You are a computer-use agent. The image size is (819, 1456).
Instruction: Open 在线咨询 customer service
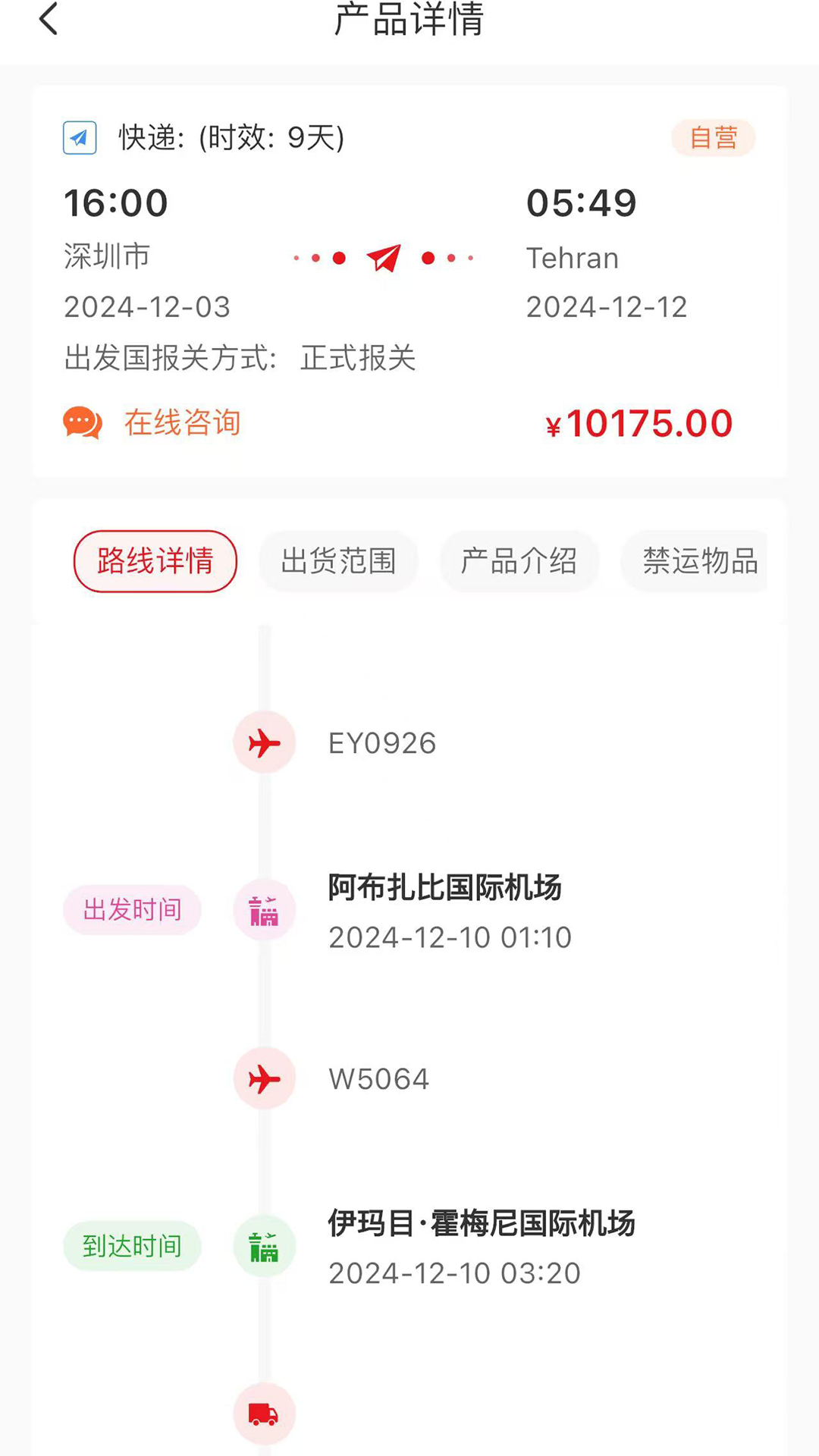pyautogui.click(x=182, y=423)
